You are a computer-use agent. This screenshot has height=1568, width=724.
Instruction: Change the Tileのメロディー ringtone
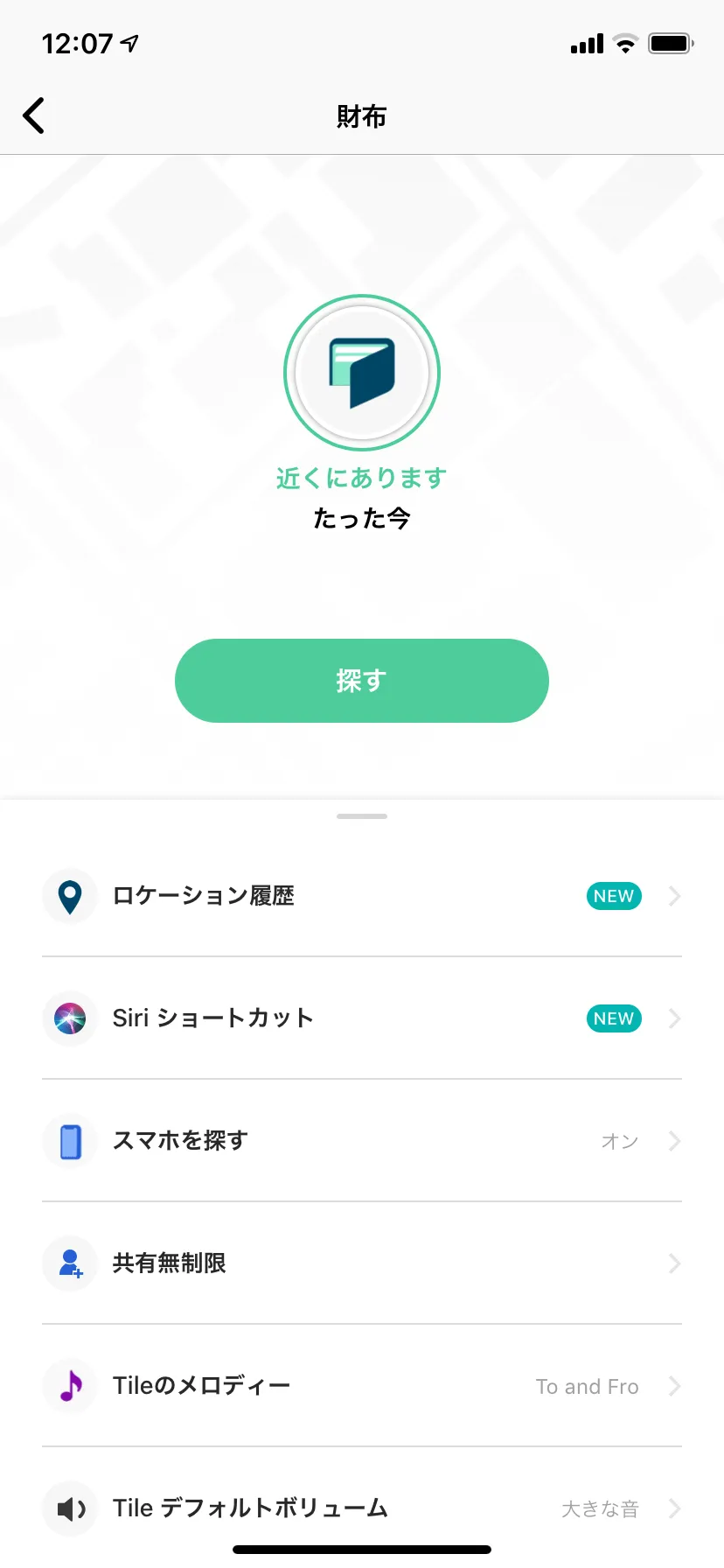pos(361,1386)
